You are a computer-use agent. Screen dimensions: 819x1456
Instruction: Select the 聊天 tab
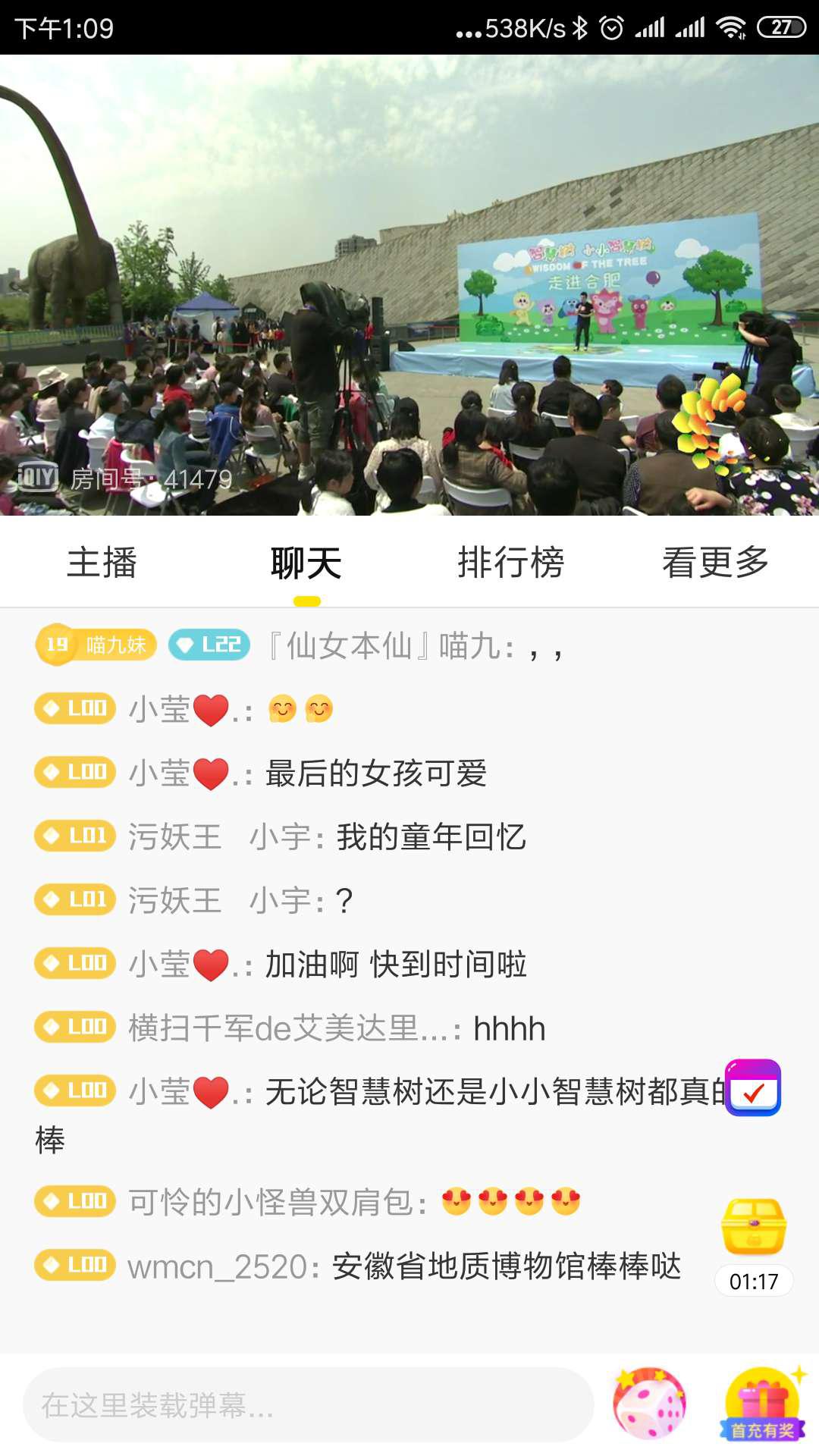306,563
